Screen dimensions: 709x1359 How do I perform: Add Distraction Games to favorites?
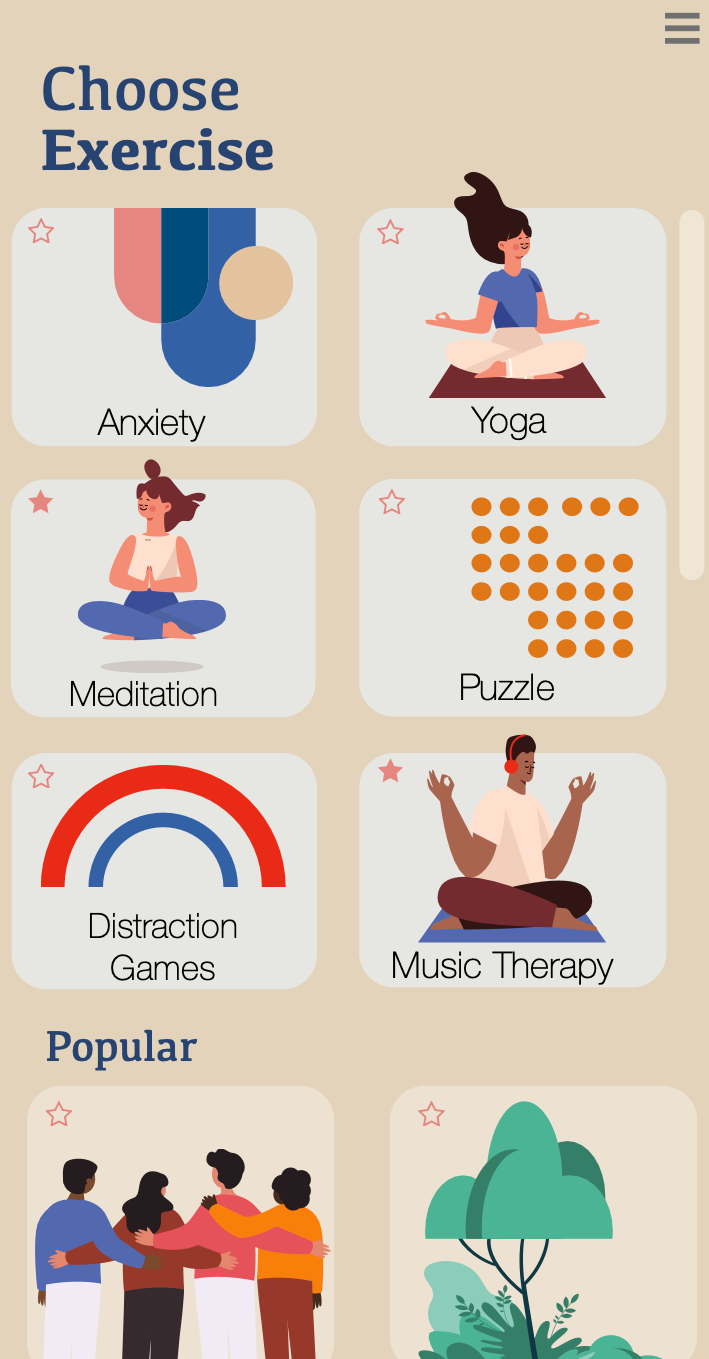point(41,776)
